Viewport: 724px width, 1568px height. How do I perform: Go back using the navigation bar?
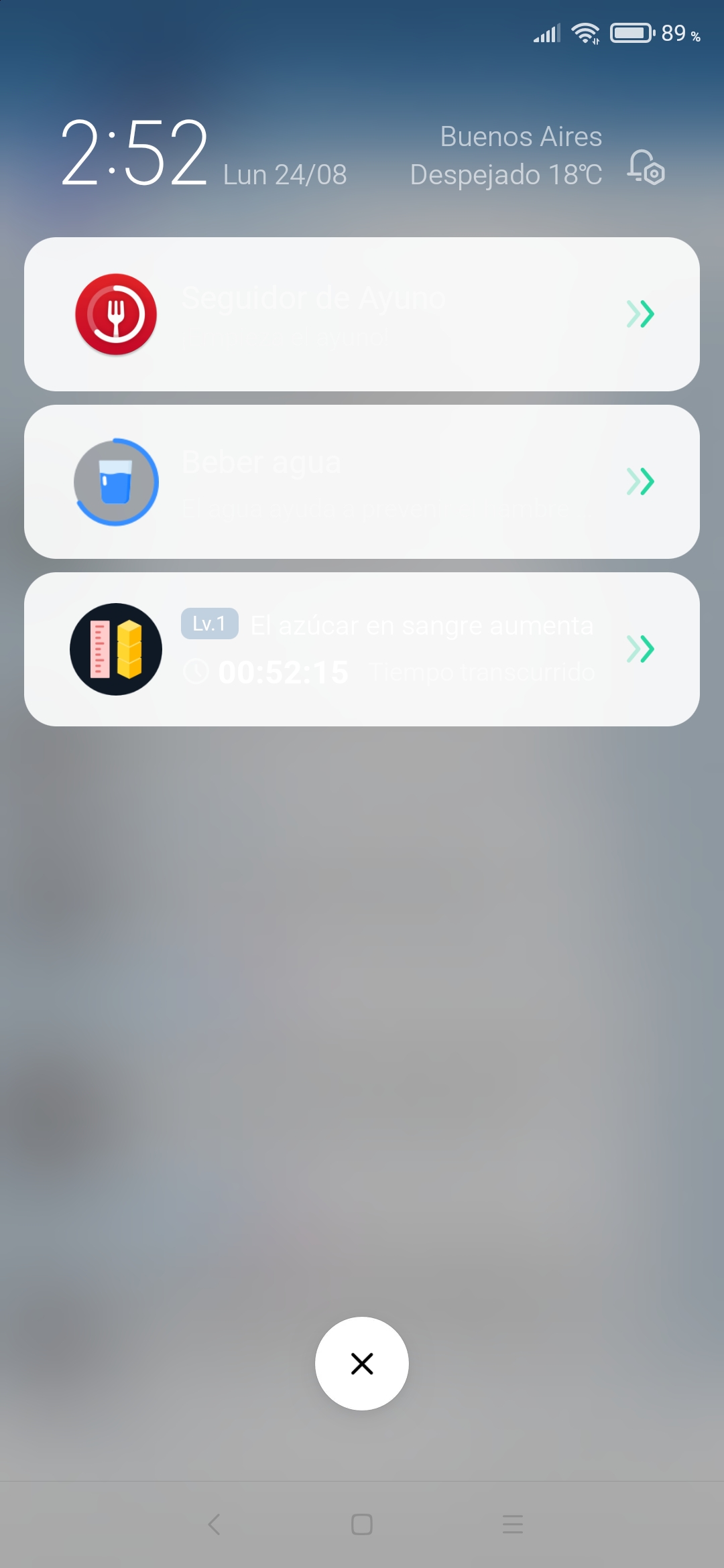click(214, 1524)
